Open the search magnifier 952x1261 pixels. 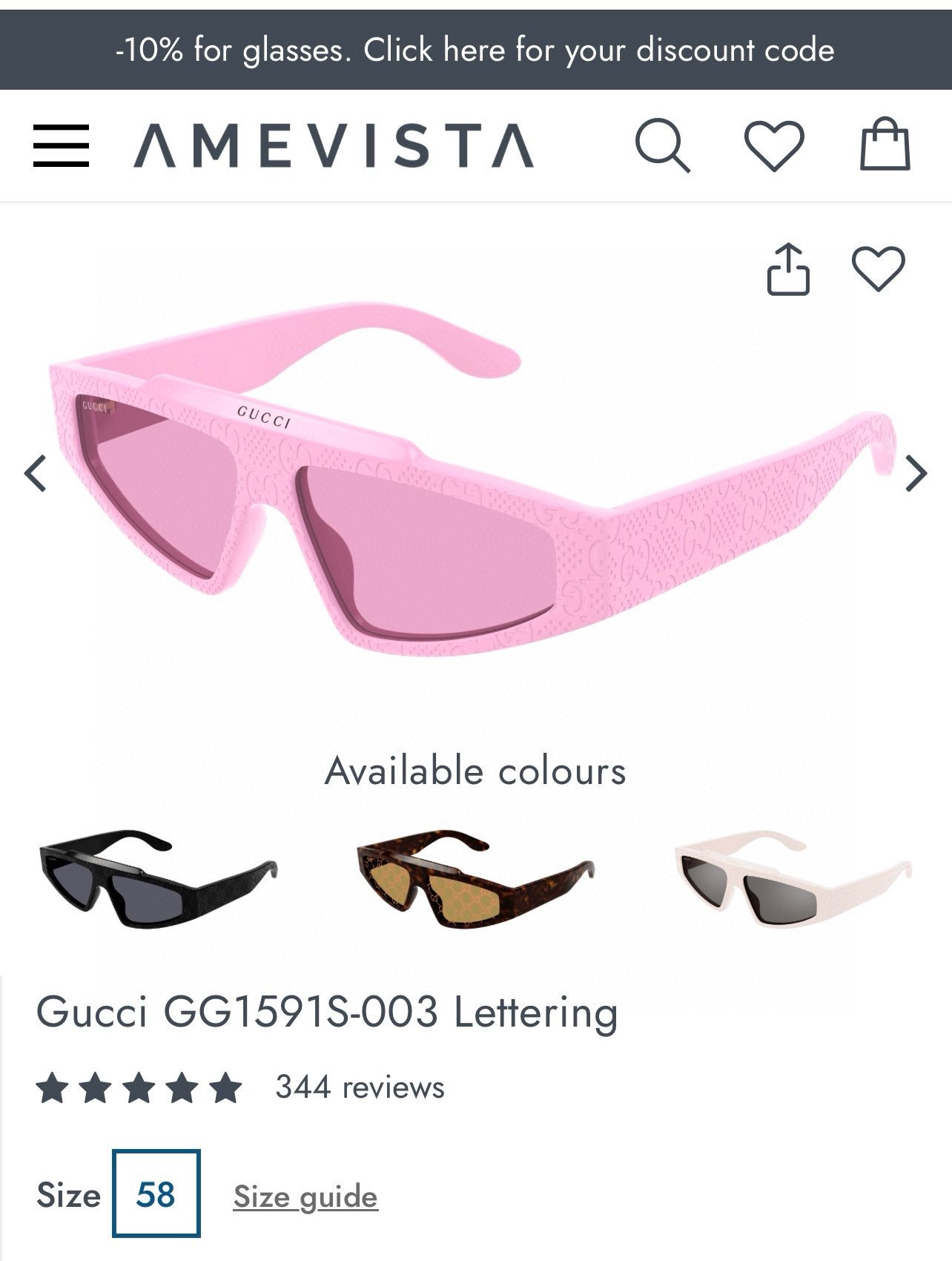(x=662, y=146)
